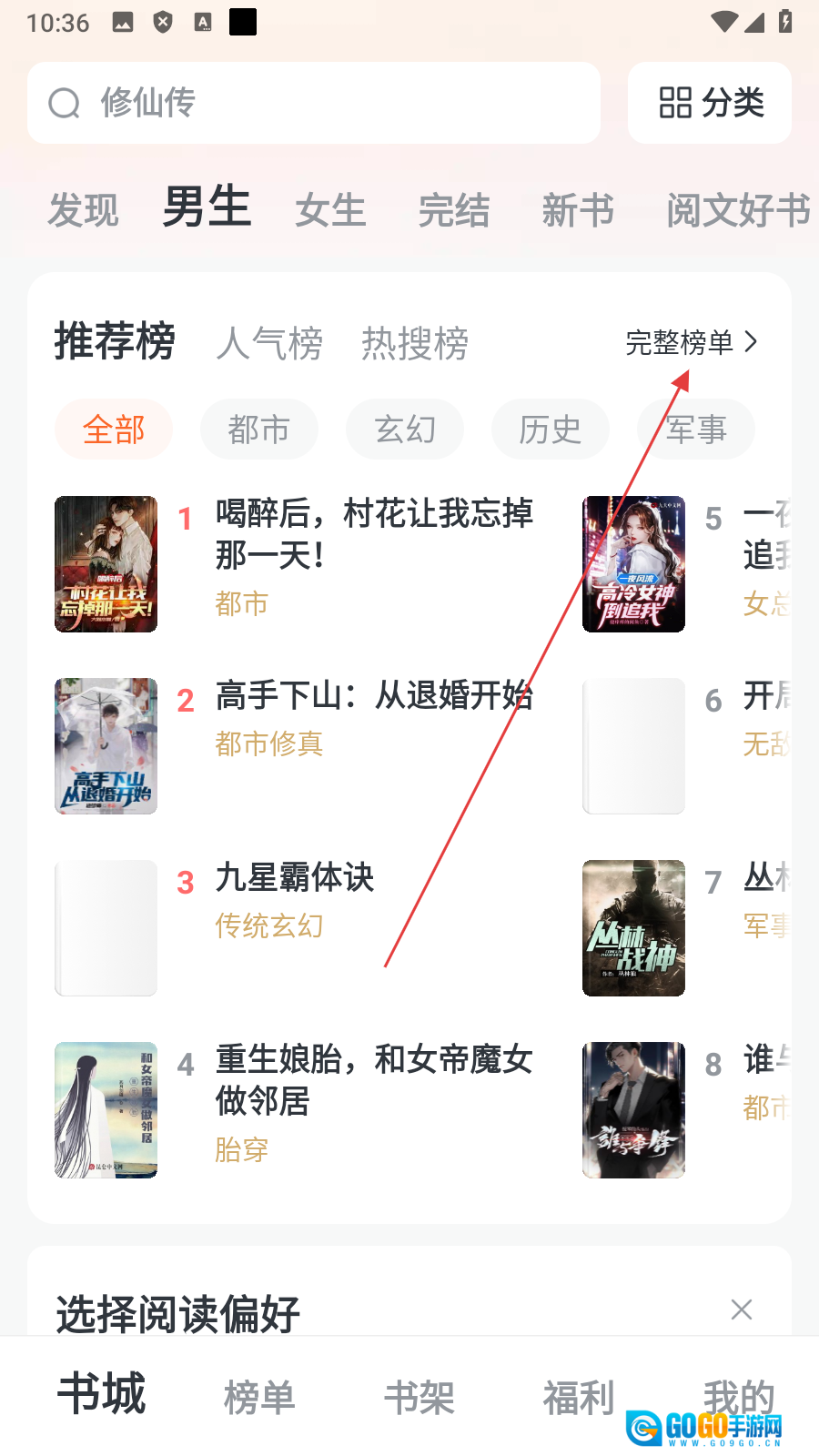Open the book 喝醉后，村花让我忘掉那一天！
The height and width of the screenshot is (1456, 819).
click(373, 534)
